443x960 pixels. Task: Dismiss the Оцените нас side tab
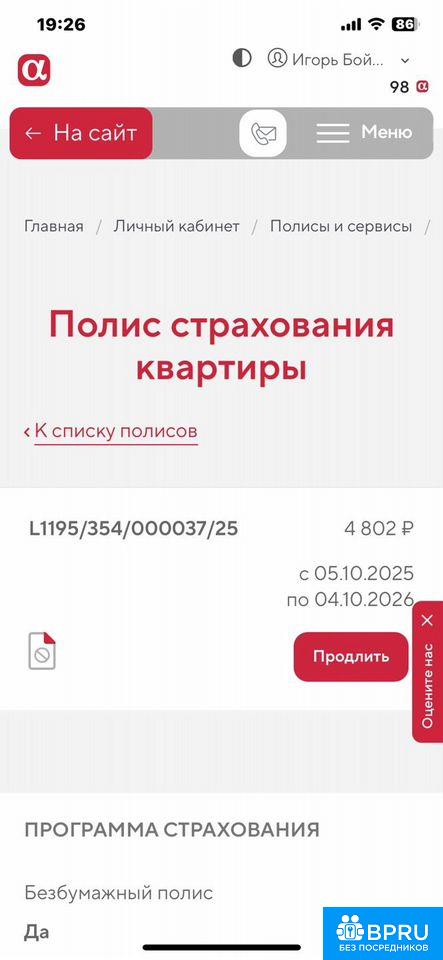pos(427,620)
